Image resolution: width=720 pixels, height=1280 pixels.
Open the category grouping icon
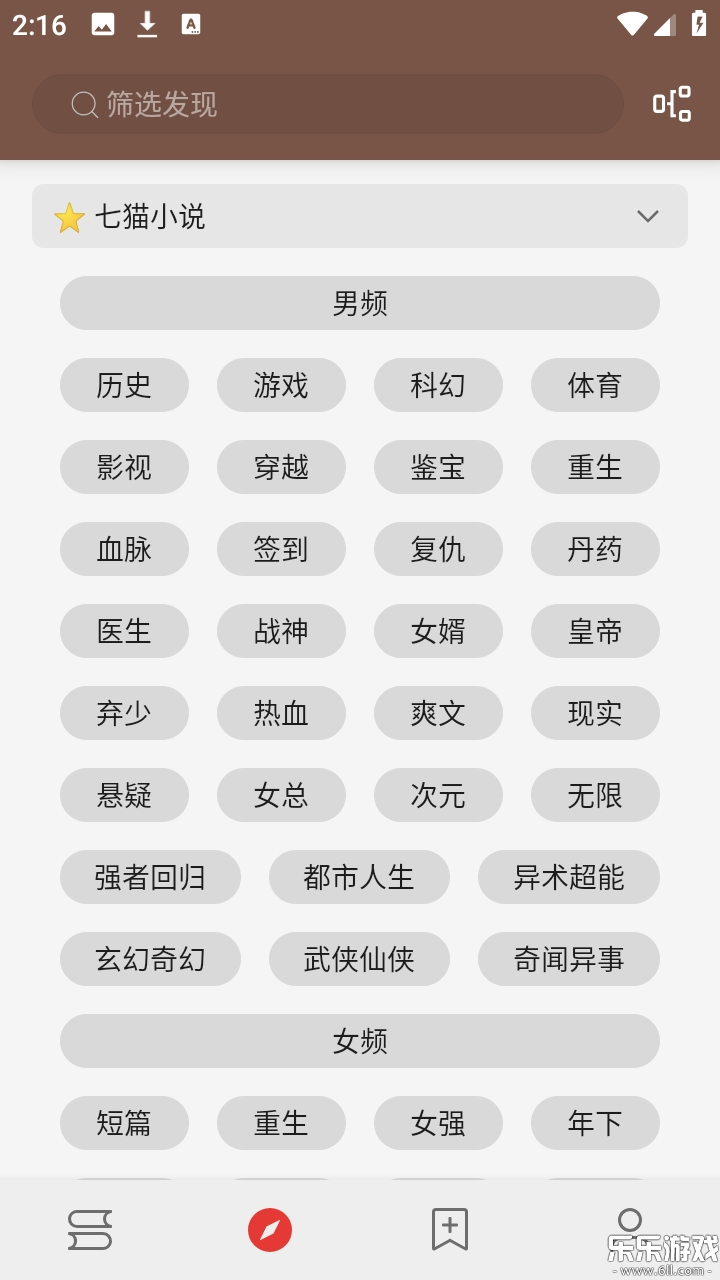point(672,104)
